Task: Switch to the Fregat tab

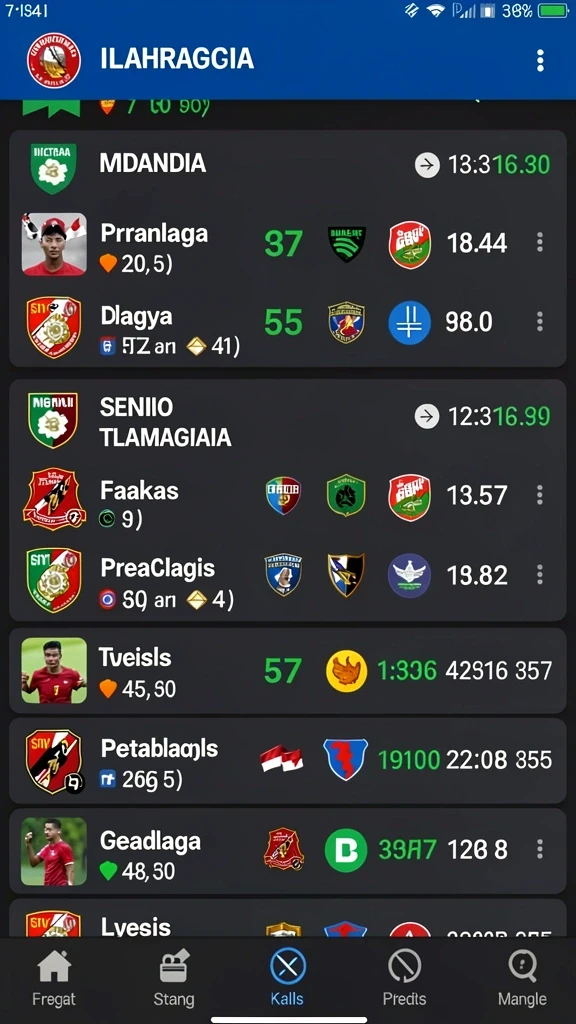Action: coord(54,976)
